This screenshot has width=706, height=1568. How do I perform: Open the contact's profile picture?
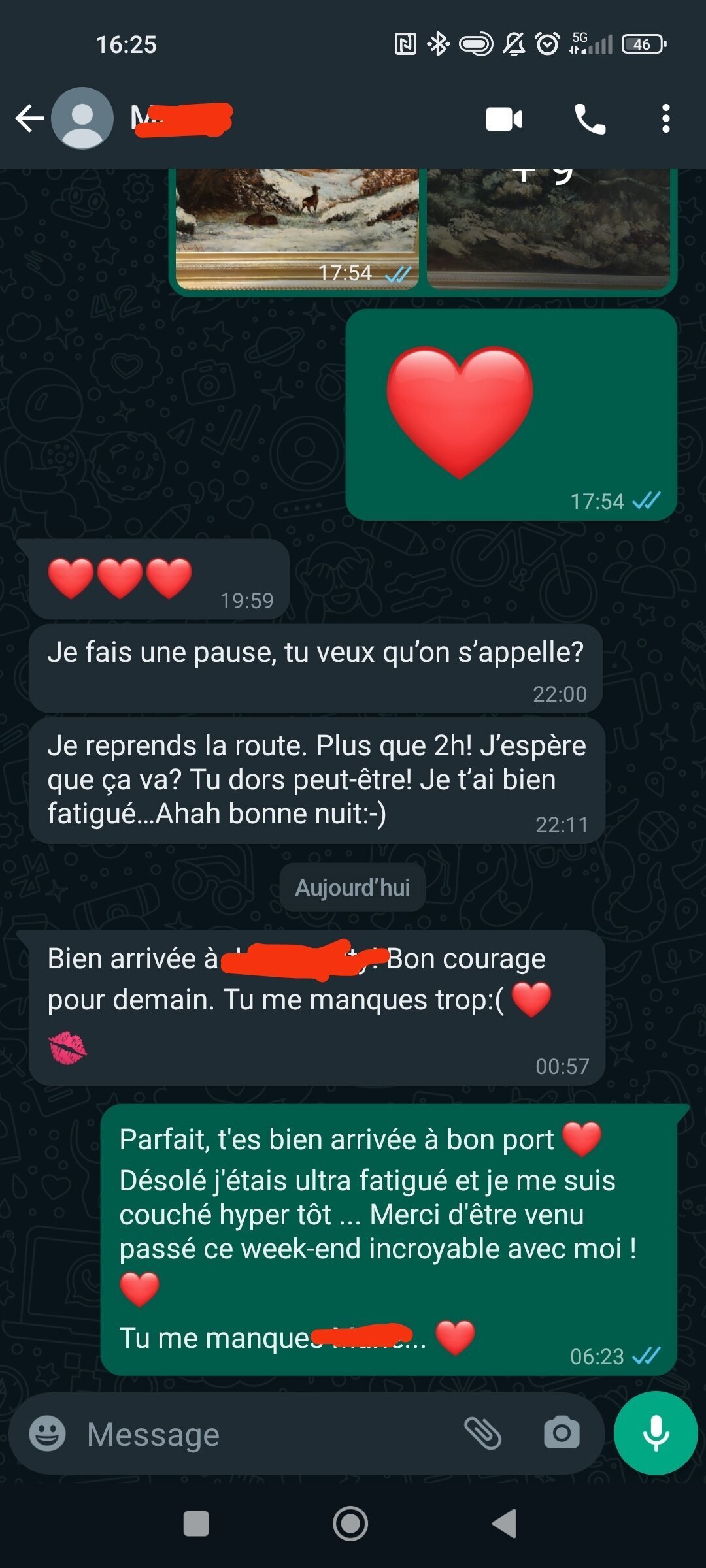coord(82,118)
